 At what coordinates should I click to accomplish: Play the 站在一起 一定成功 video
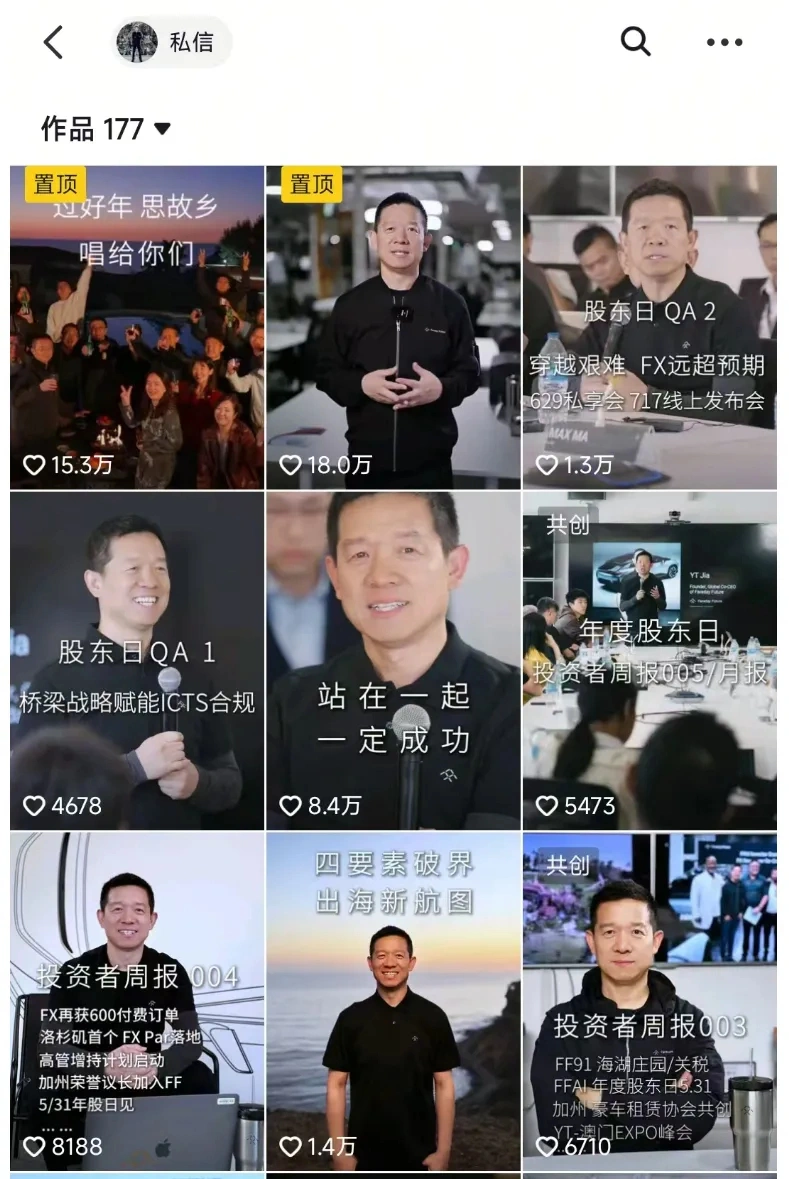(393, 660)
